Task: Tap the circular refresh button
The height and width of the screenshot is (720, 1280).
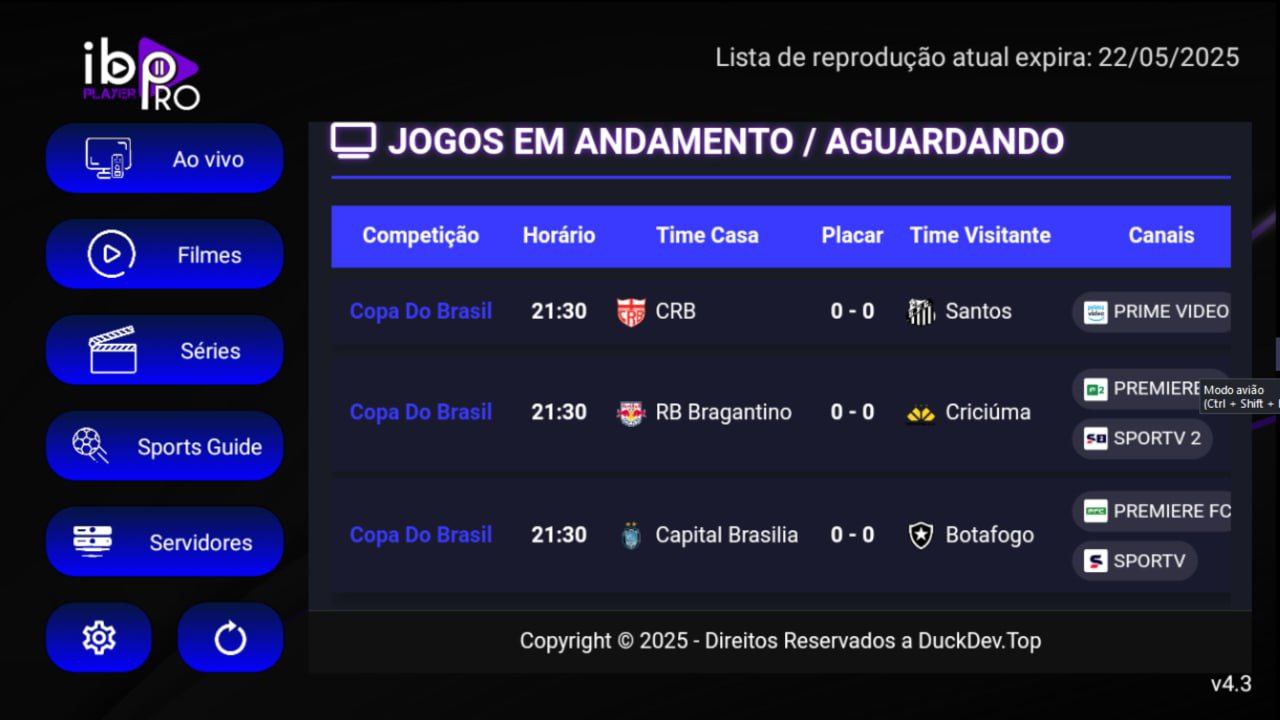Action: [230, 638]
